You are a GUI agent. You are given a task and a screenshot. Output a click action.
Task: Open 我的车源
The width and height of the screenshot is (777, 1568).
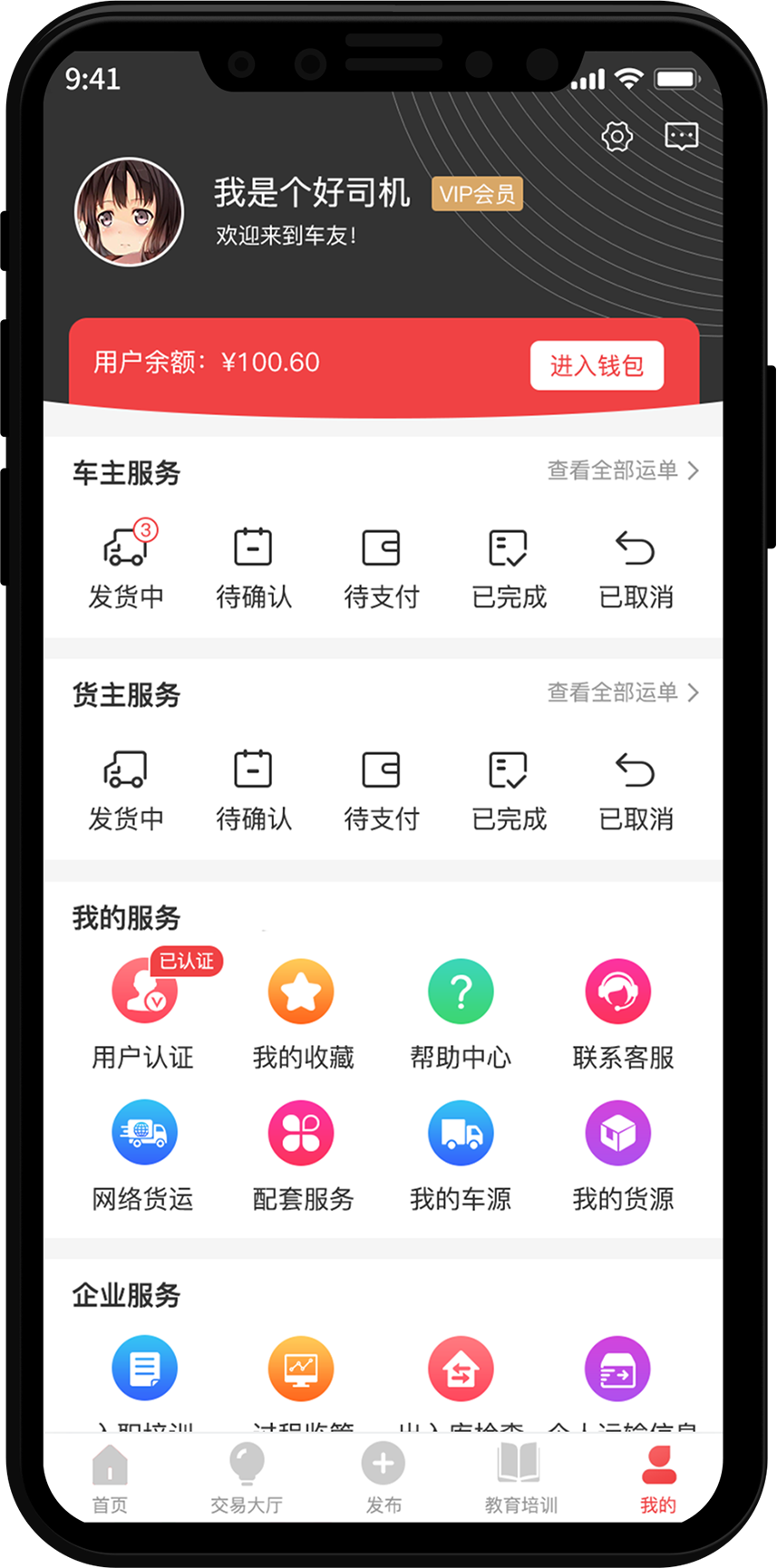[461, 1156]
